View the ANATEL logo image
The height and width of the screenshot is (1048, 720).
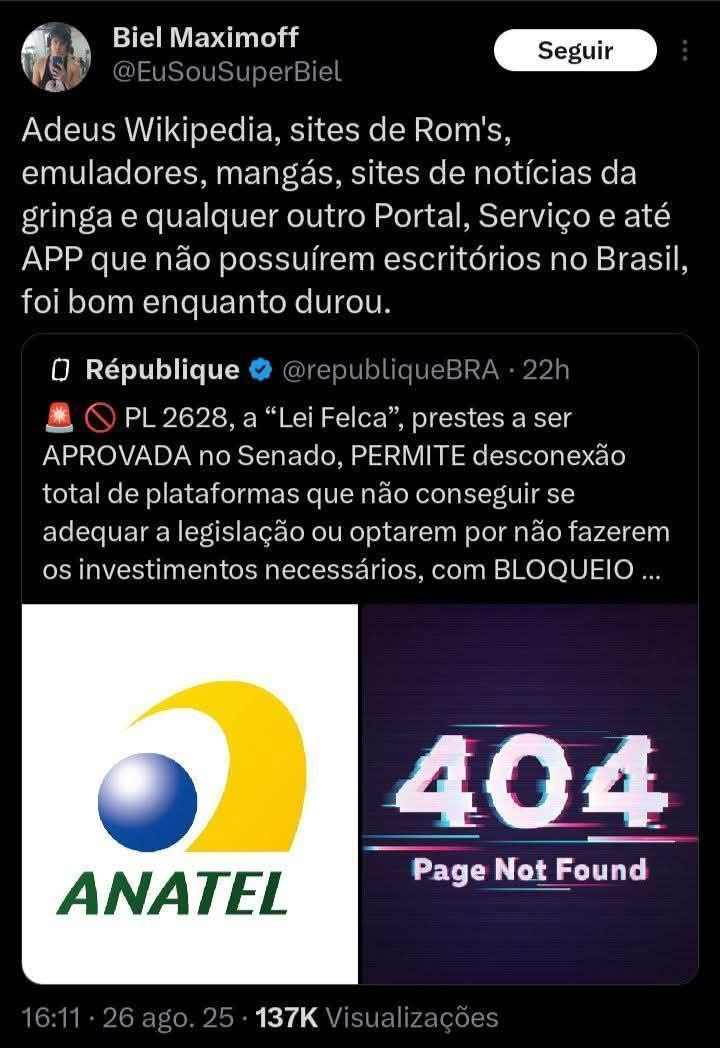click(190, 793)
